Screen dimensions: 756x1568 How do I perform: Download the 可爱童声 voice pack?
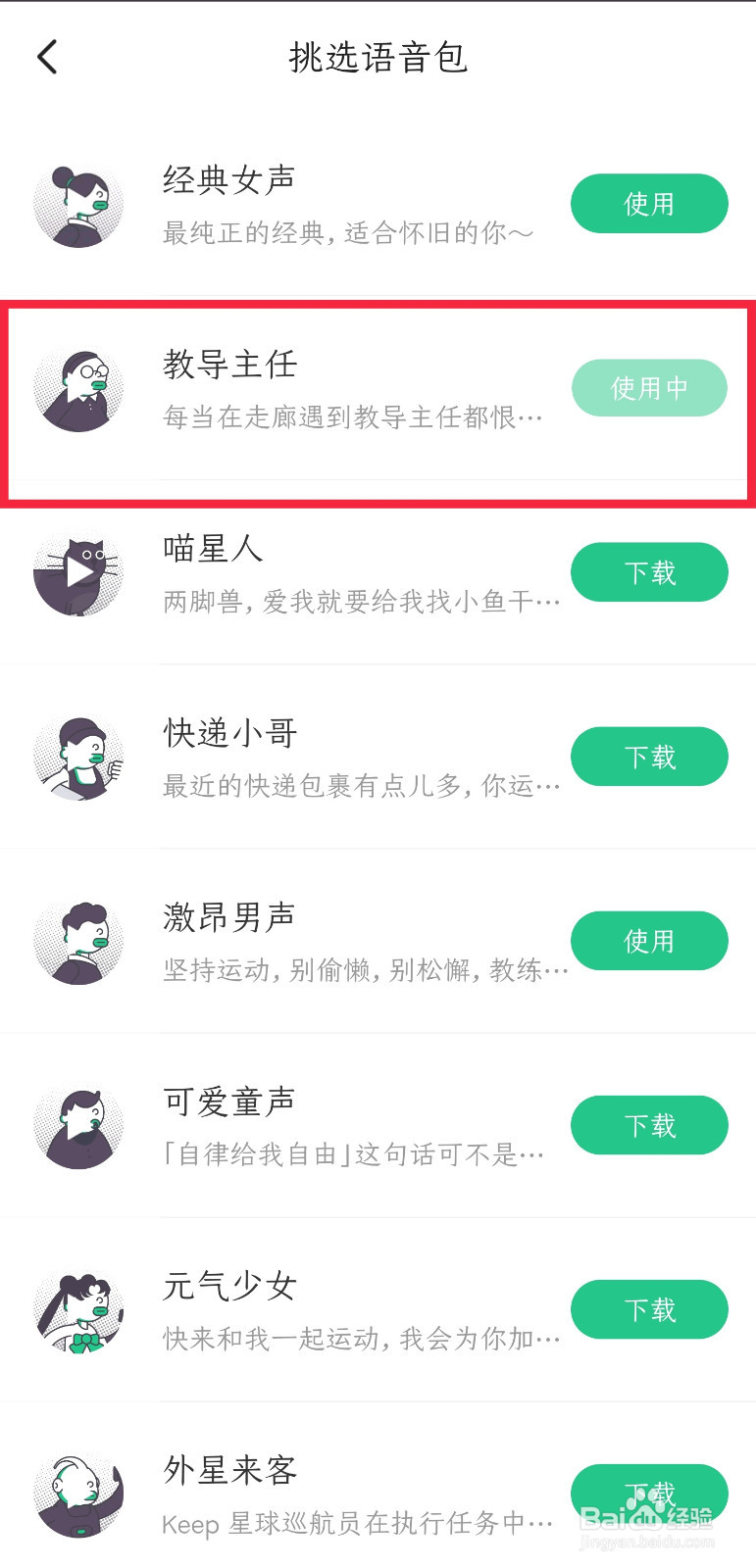click(649, 1125)
